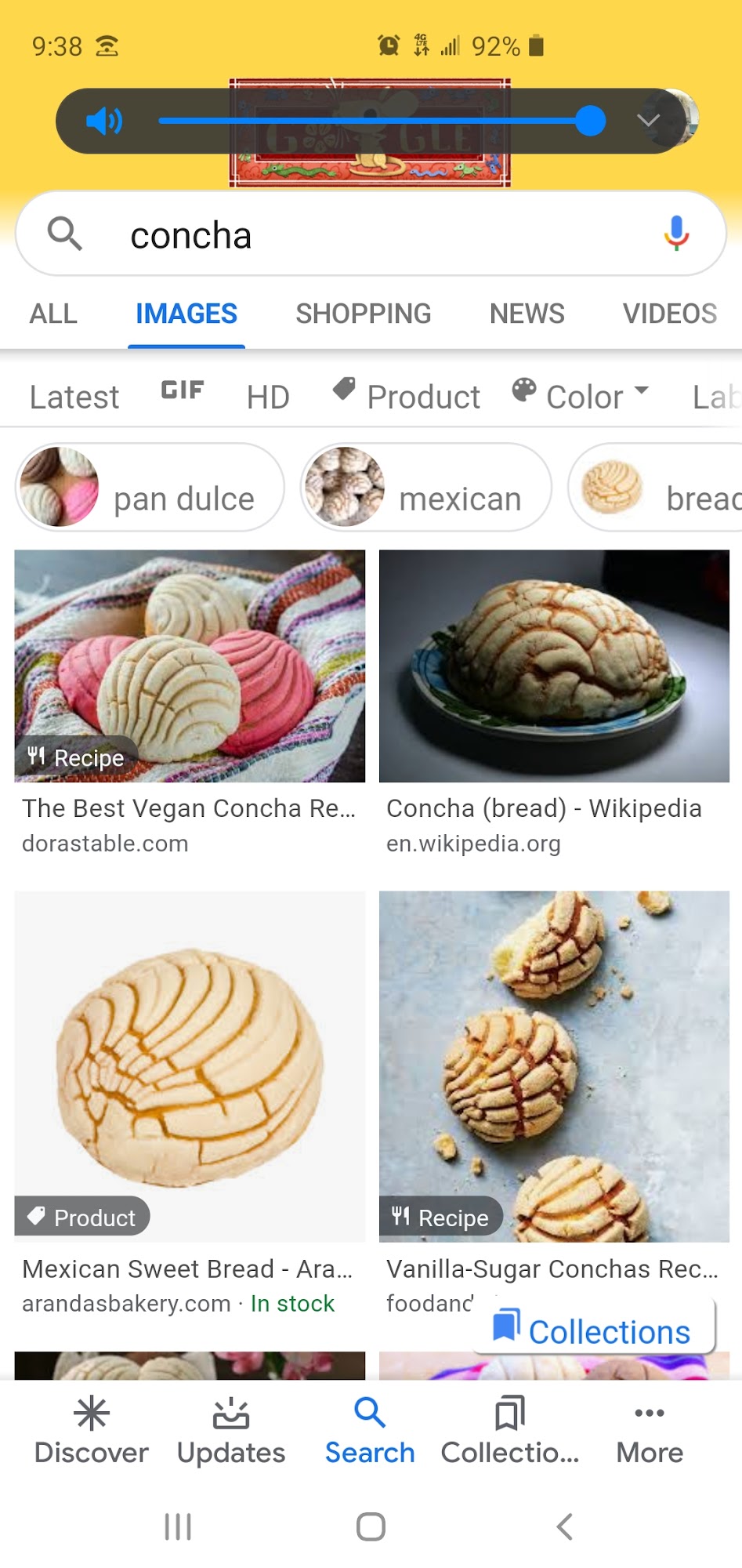Go to the Discover tab

click(92, 1431)
